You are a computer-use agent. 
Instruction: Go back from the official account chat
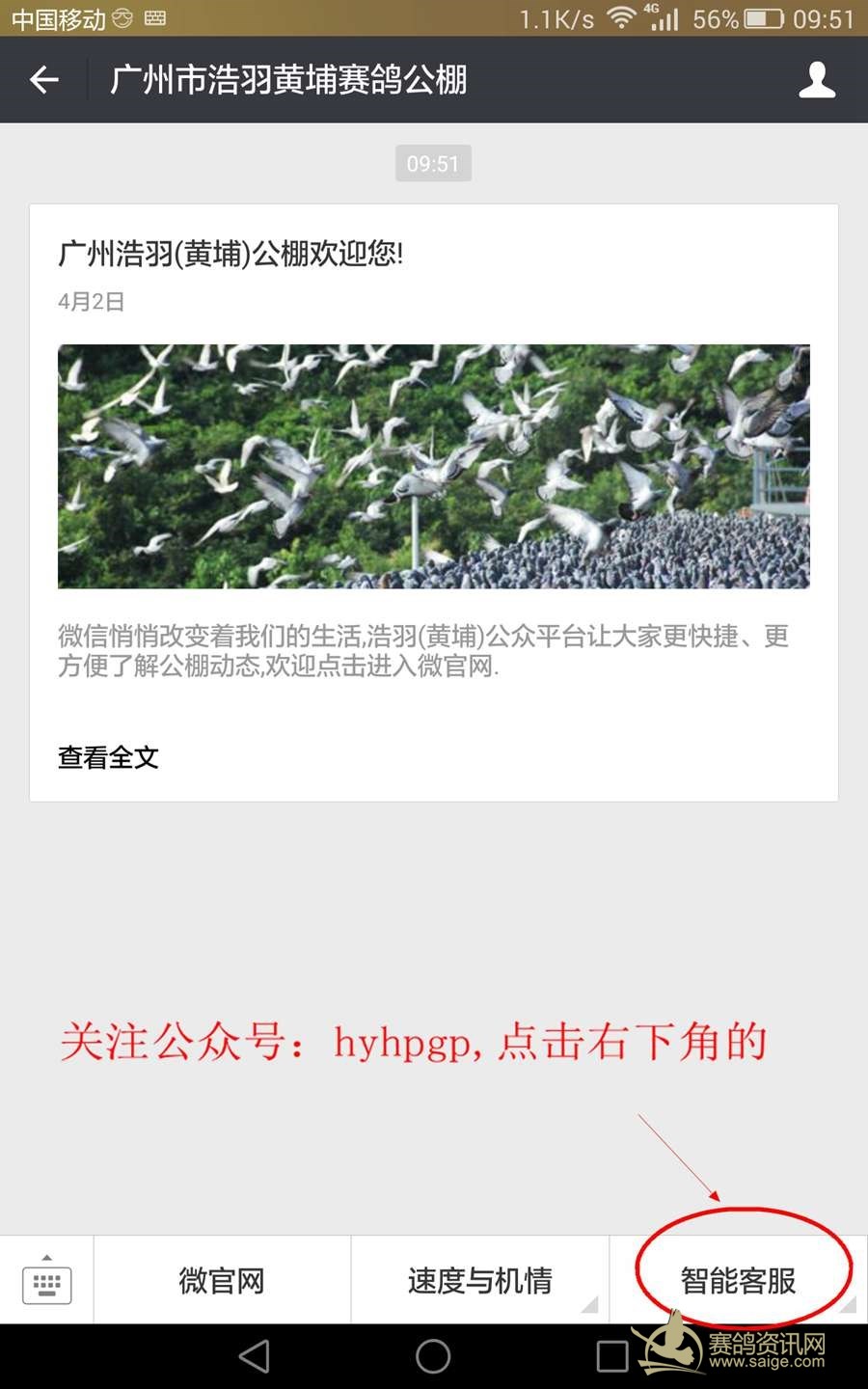(x=44, y=80)
